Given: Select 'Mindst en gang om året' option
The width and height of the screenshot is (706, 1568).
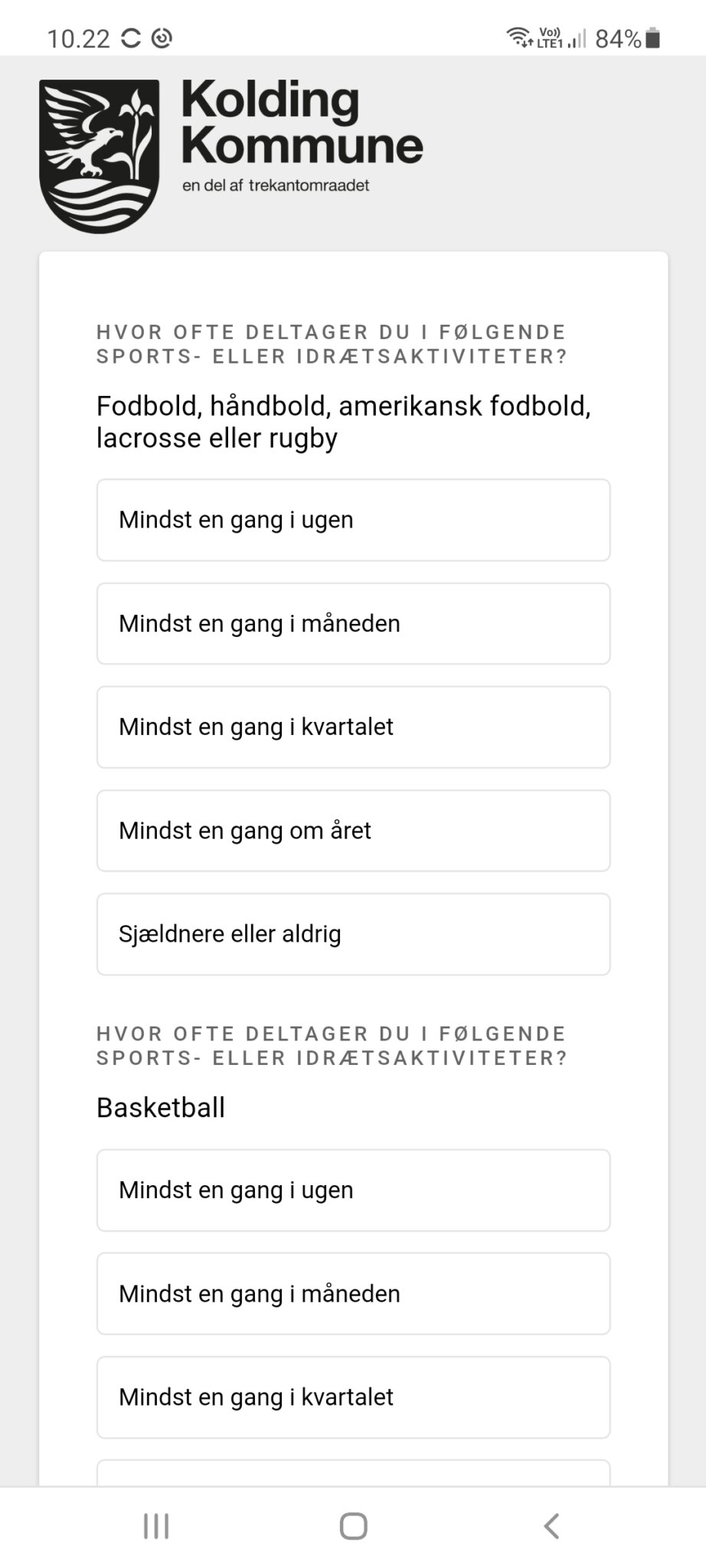Looking at the screenshot, I should pos(353,831).
